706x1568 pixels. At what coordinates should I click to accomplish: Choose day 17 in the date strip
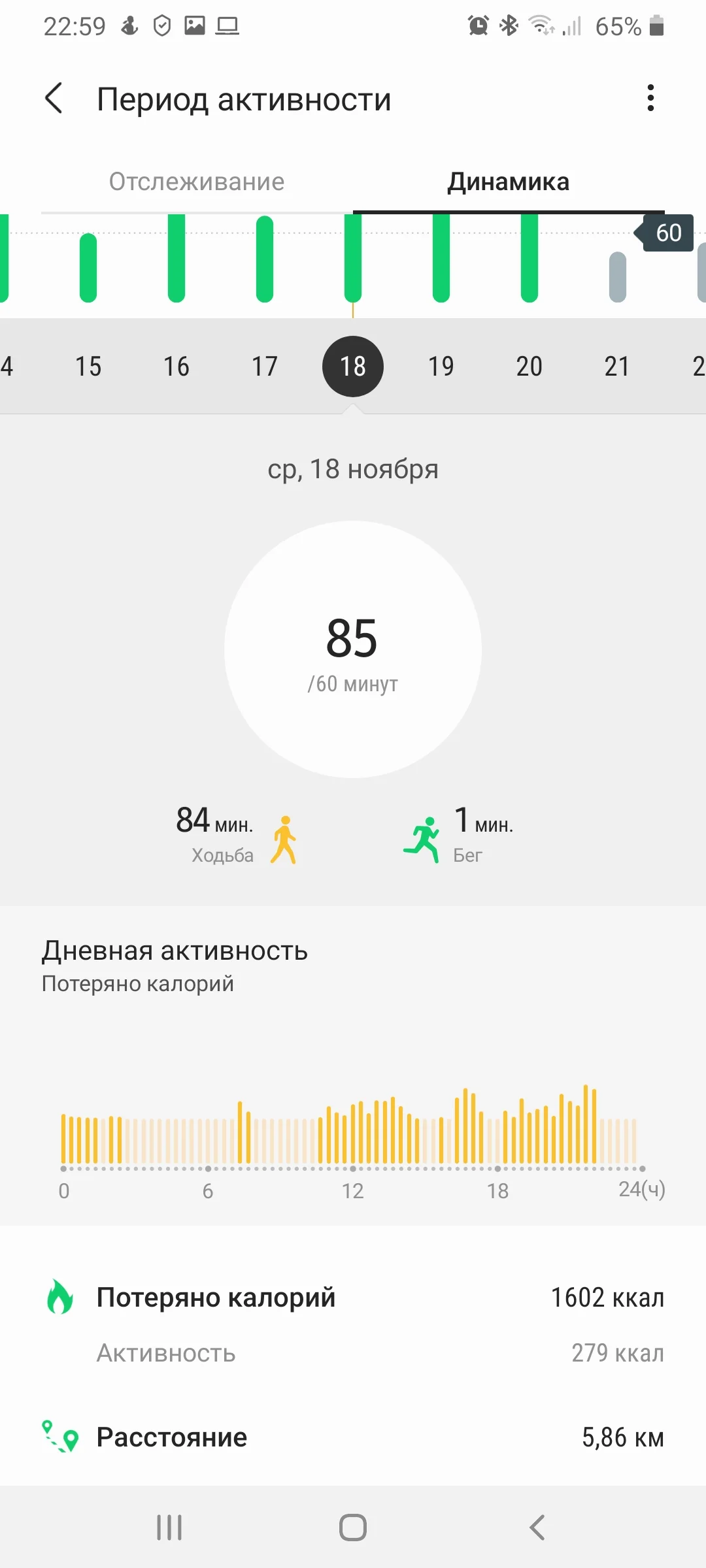(x=265, y=367)
